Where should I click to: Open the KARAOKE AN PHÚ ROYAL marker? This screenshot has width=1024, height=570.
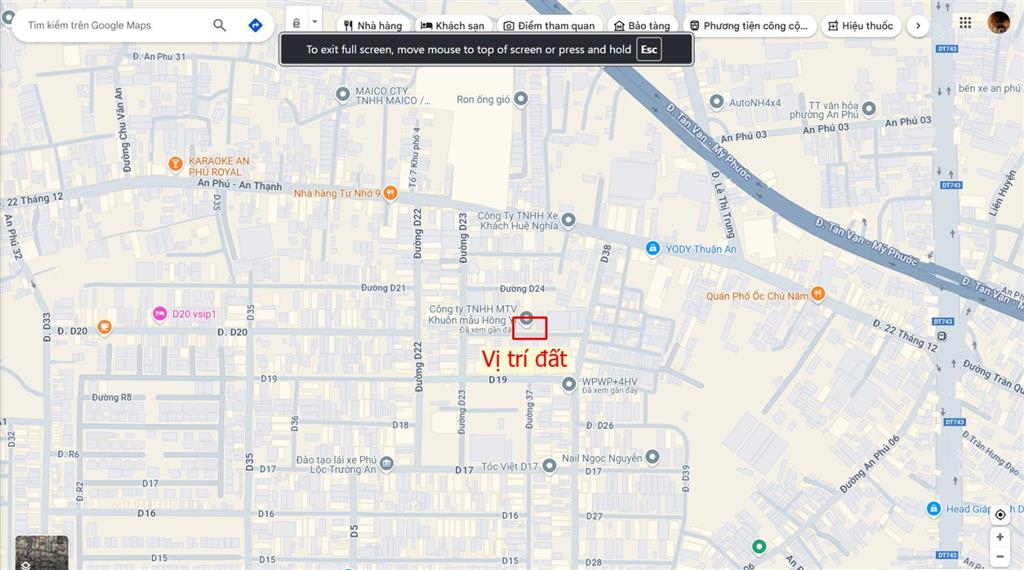click(175, 162)
